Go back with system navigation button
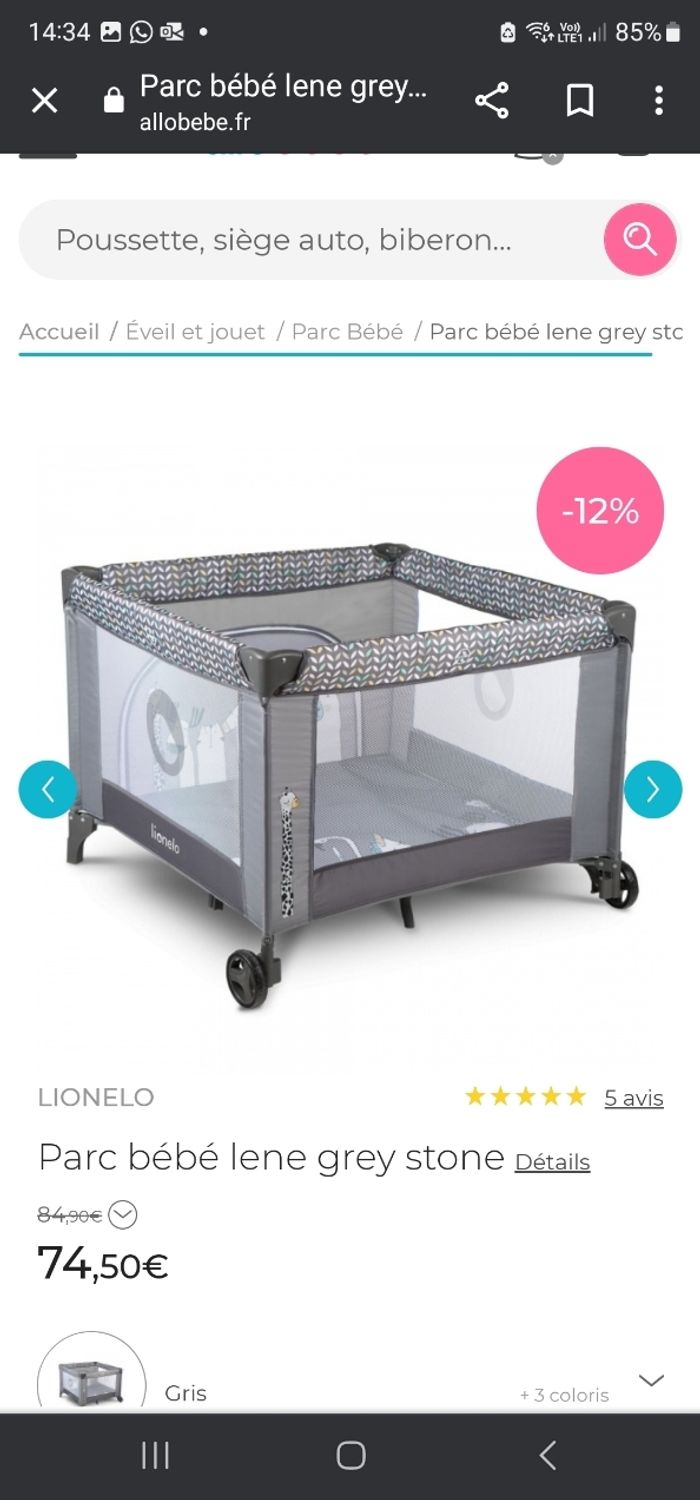700x1500 pixels. point(547,1455)
